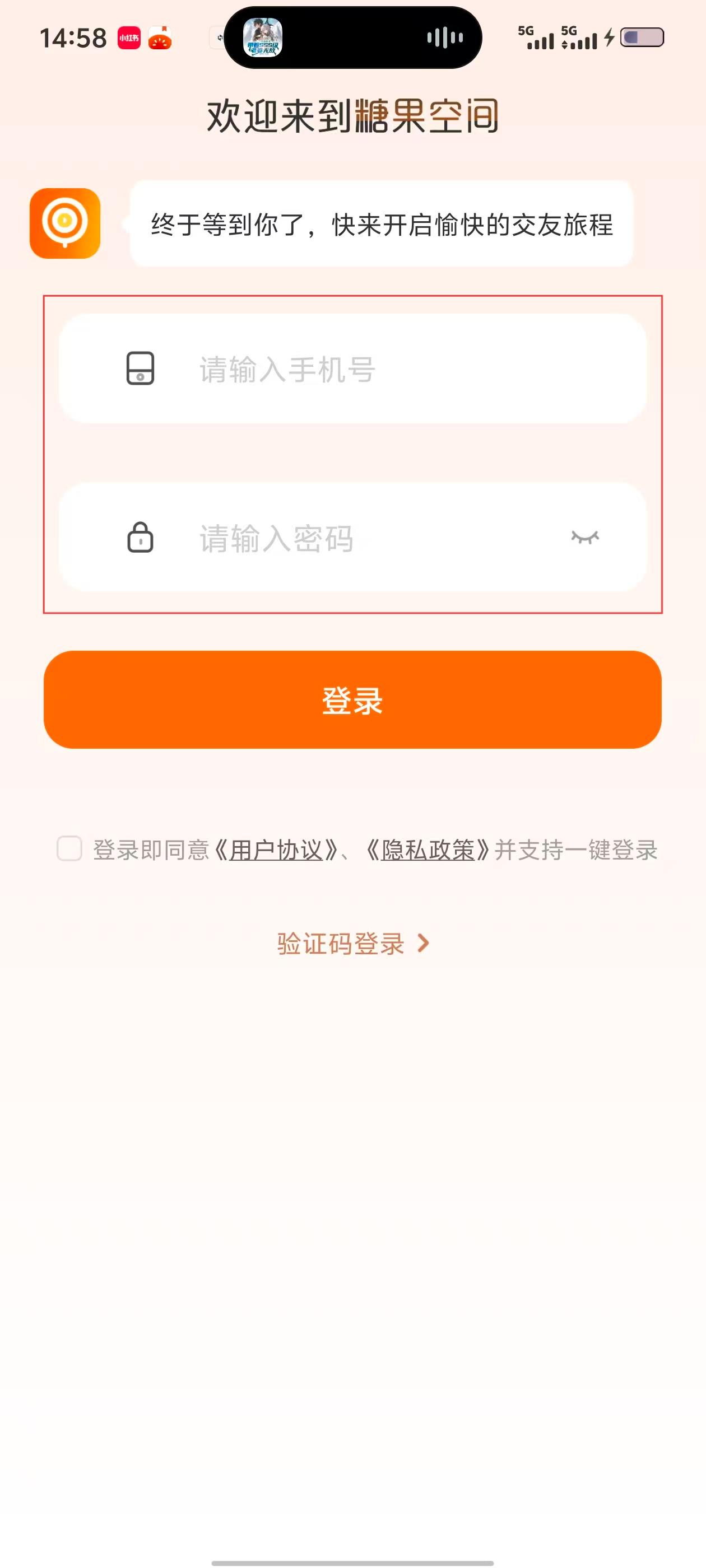Switch to 验证码登录
This screenshot has width=706, height=1568.
tap(352, 944)
